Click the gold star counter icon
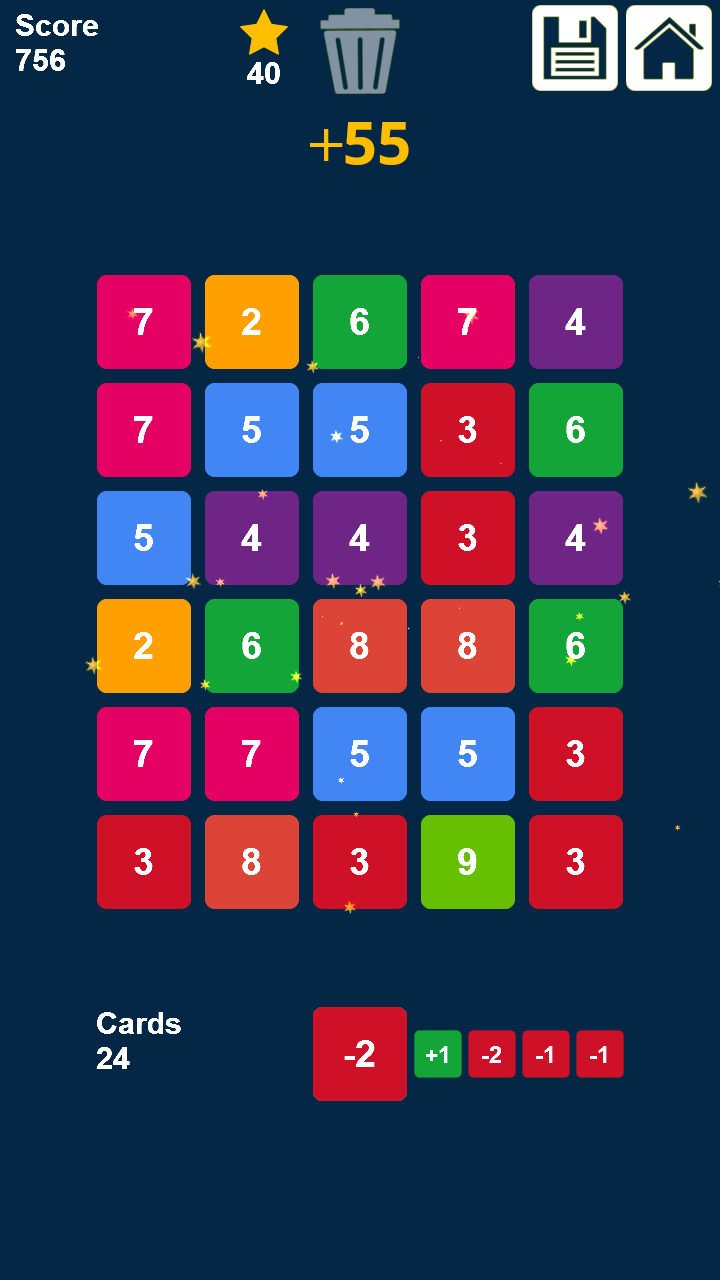The width and height of the screenshot is (720, 1280). pyautogui.click(x=263, y=35)
